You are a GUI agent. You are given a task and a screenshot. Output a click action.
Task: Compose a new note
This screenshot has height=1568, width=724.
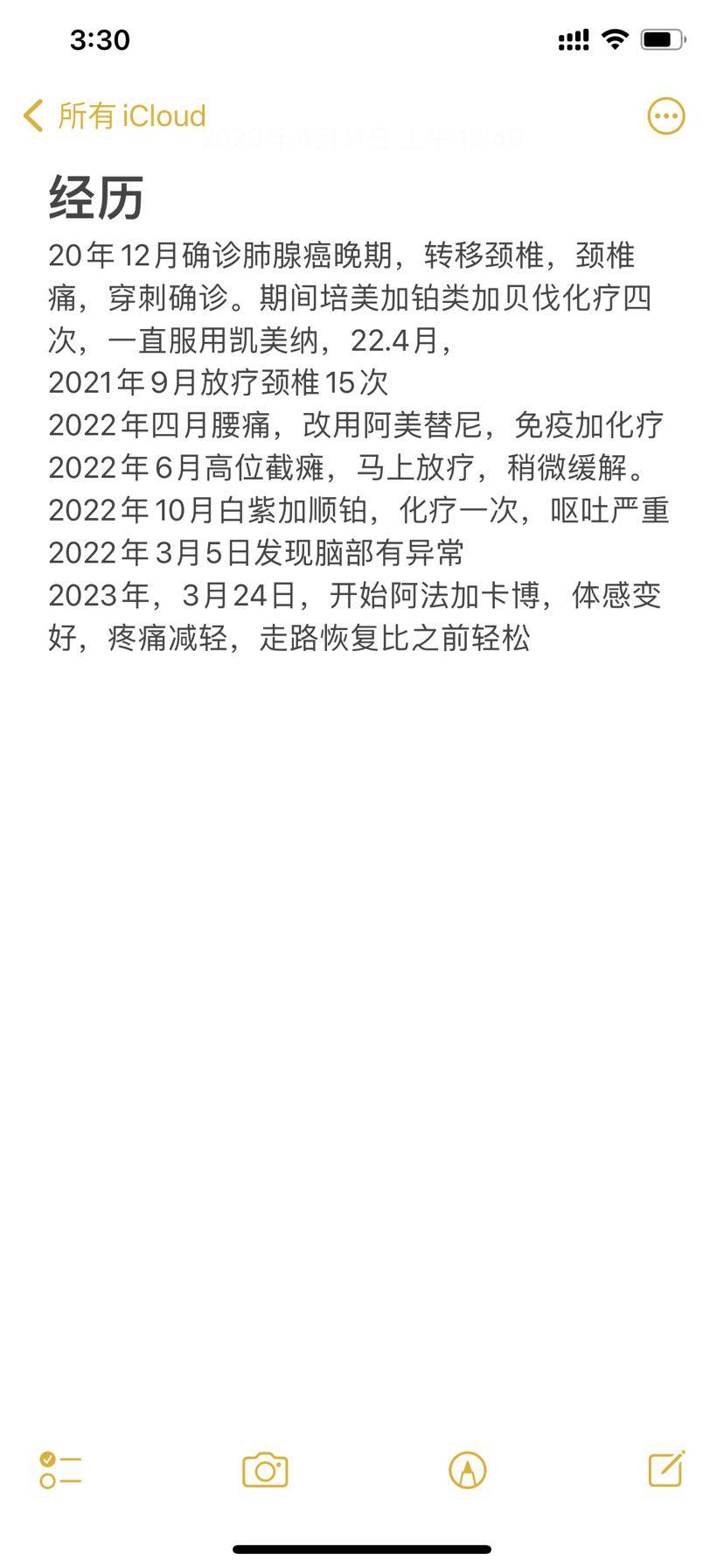click(x=666, y=1469)
